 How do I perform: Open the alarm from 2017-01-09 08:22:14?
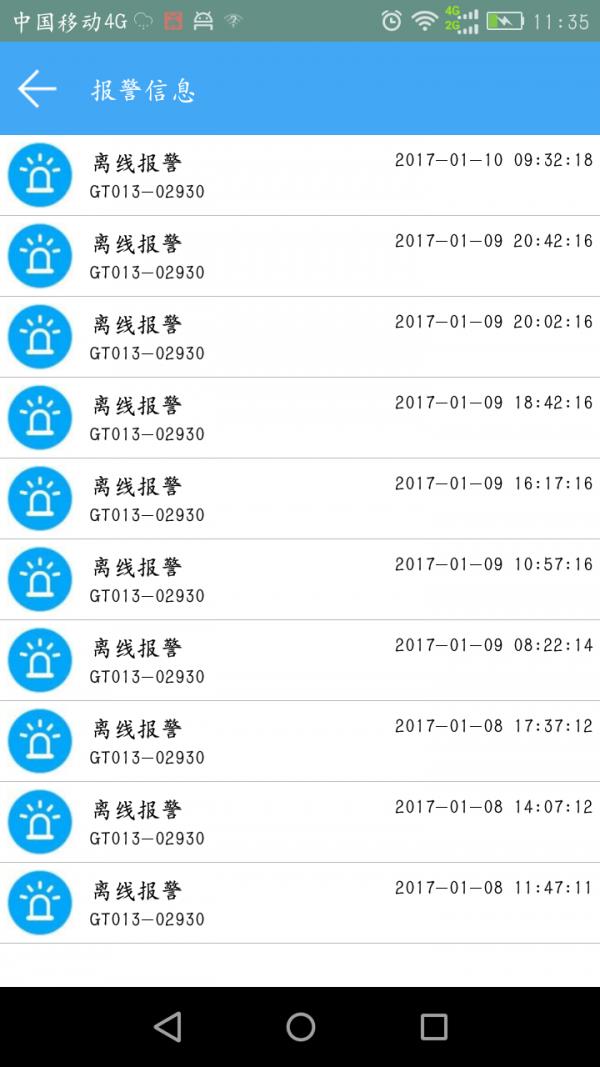300,661
